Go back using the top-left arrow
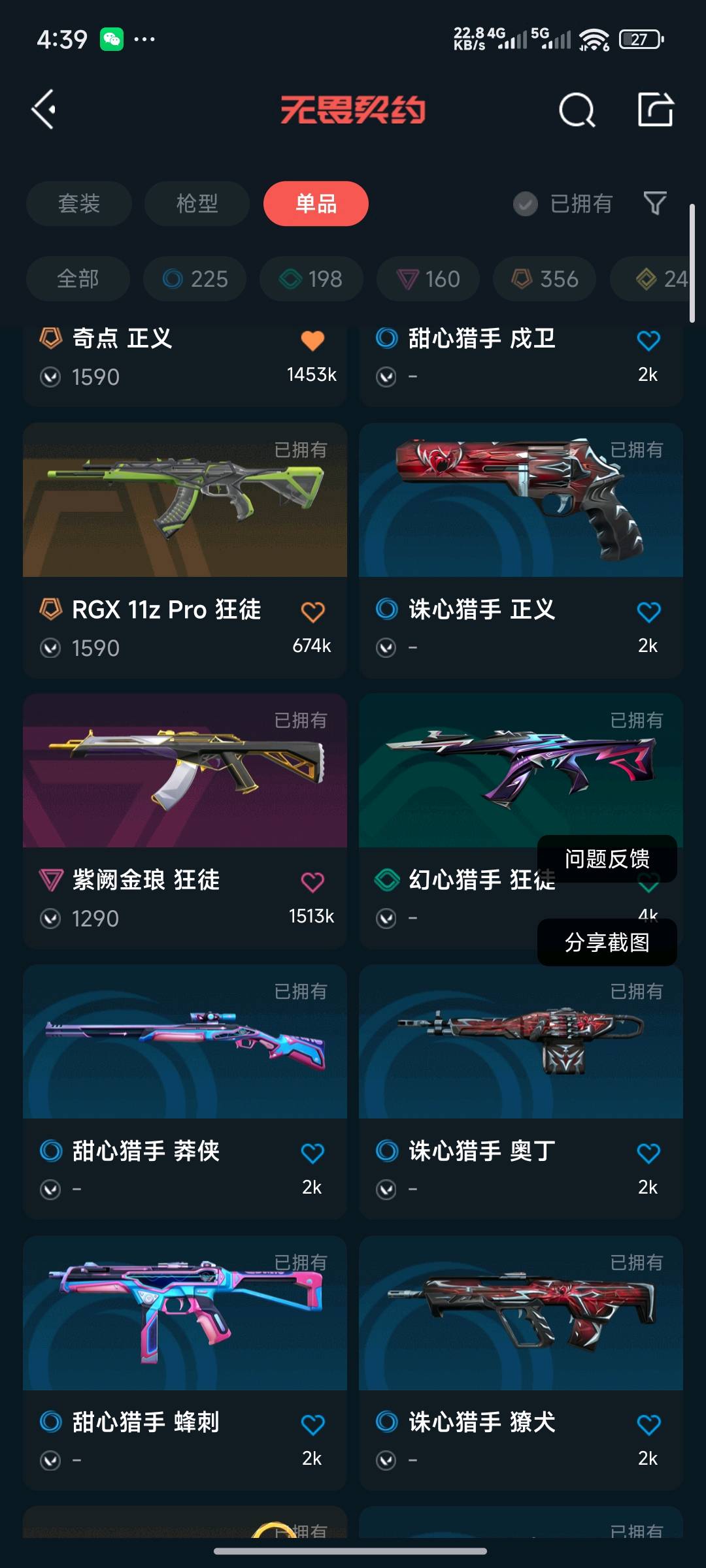 44,109
